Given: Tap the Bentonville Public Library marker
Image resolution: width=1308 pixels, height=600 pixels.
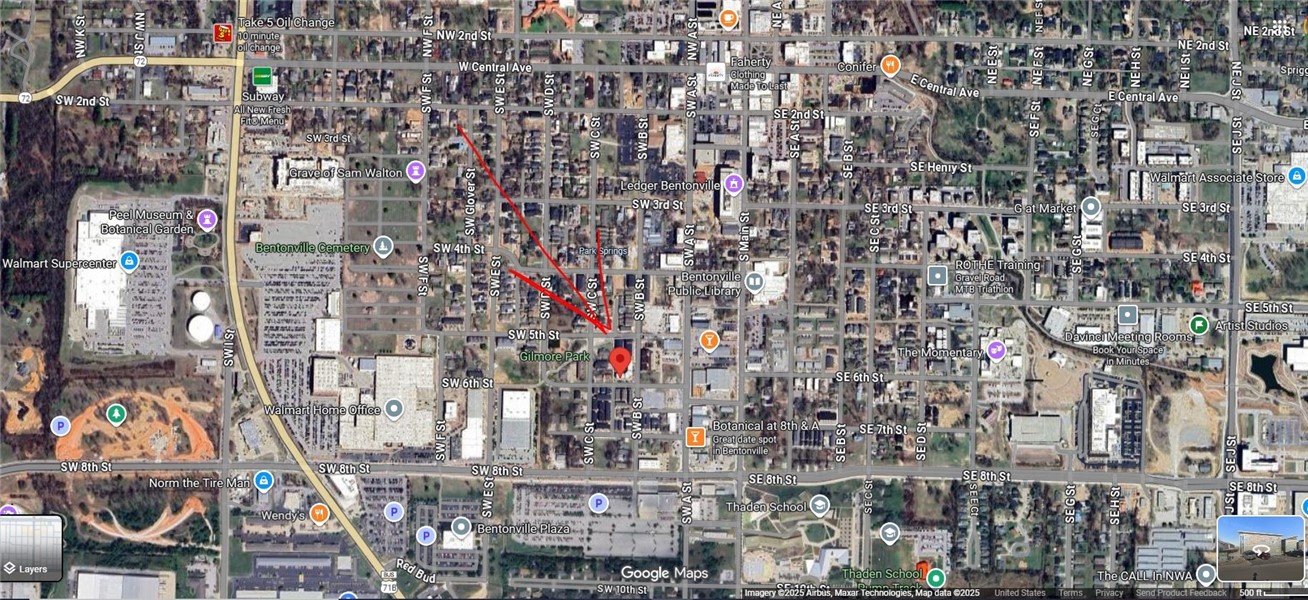Looking at the screenshot, I should coord(756,283).
